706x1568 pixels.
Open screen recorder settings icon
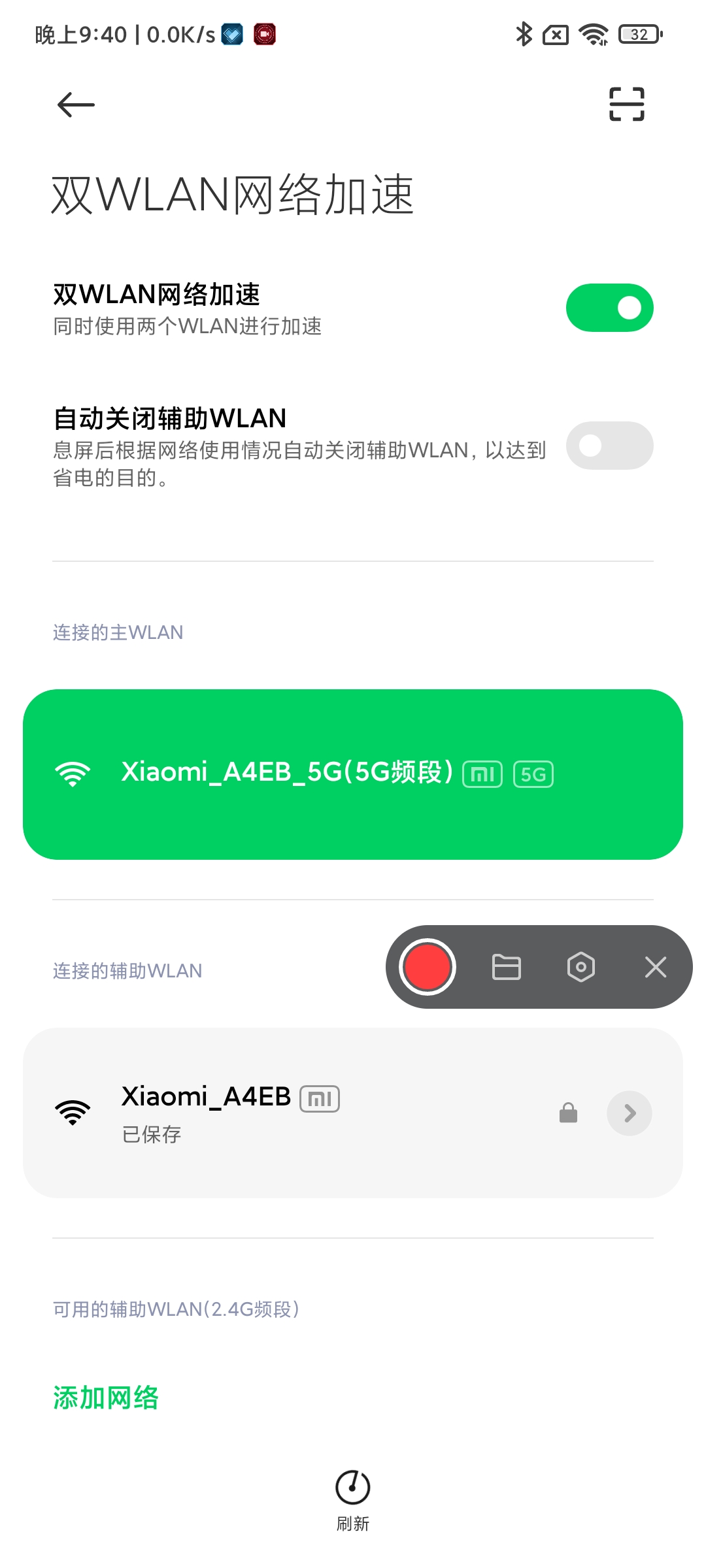click(580, 967)
